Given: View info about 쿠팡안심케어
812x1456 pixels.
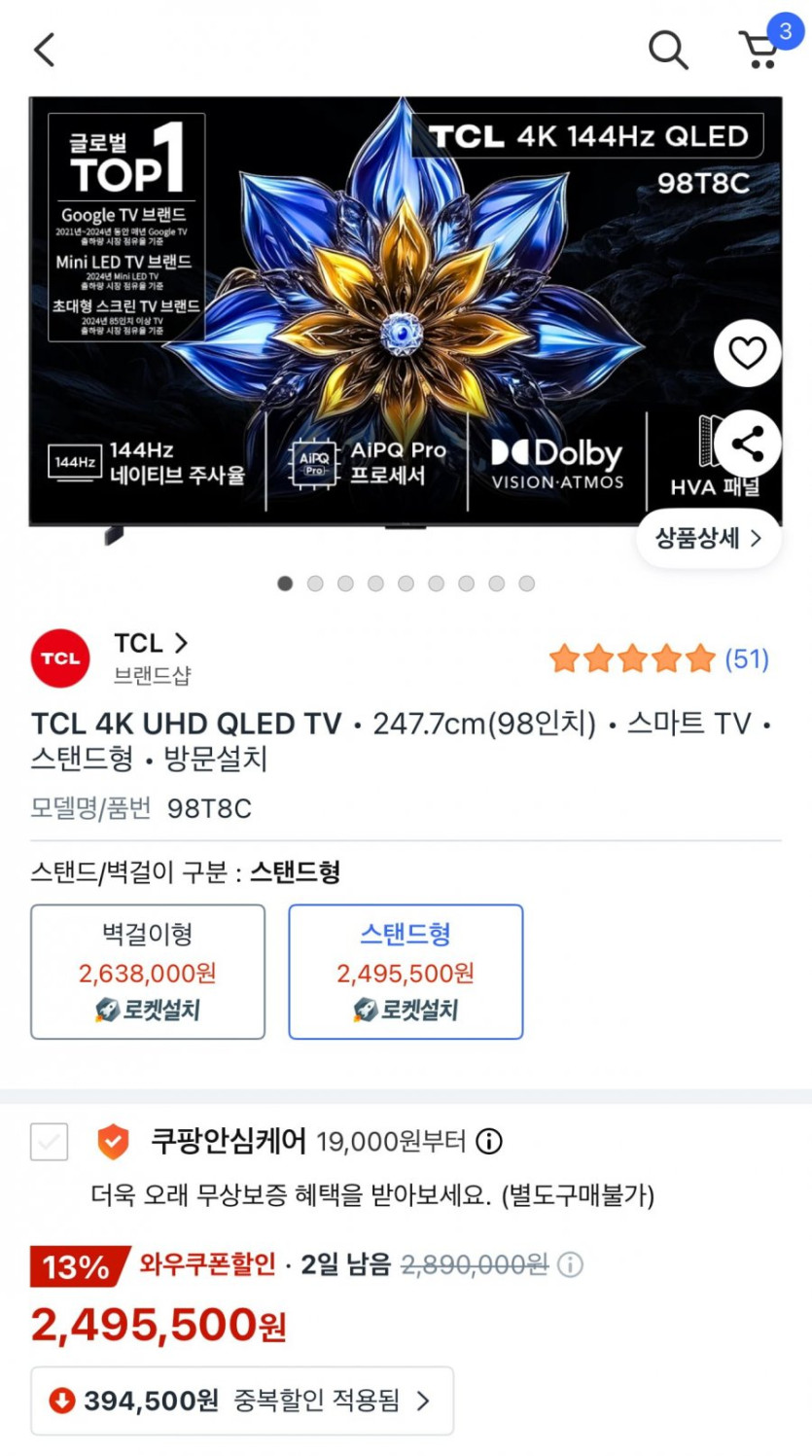Looking at the screenshot, I should pos(489,1141).
